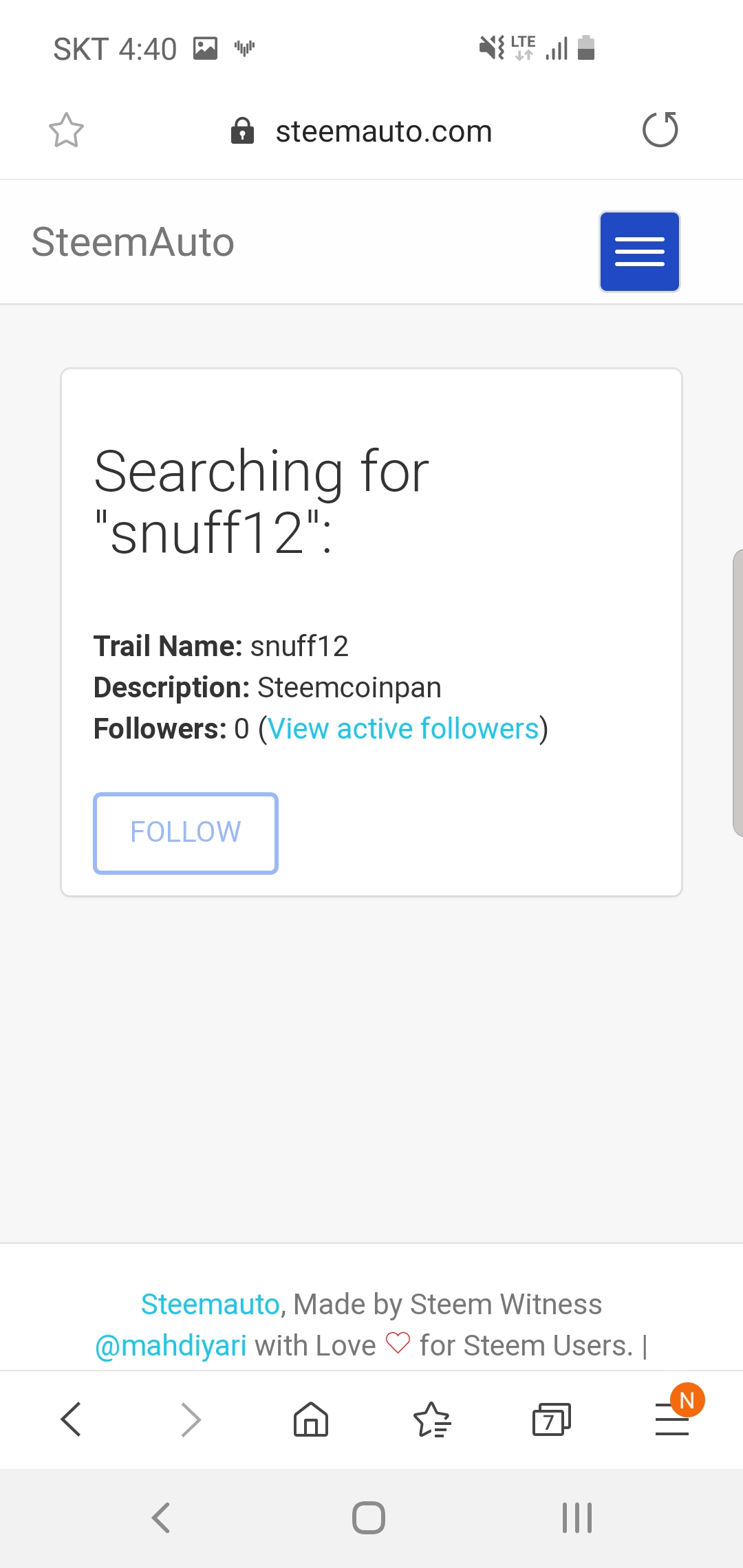Show the open browser tabs
The height and width of the screenshot is (1568, 743).
pos(551,1419)
